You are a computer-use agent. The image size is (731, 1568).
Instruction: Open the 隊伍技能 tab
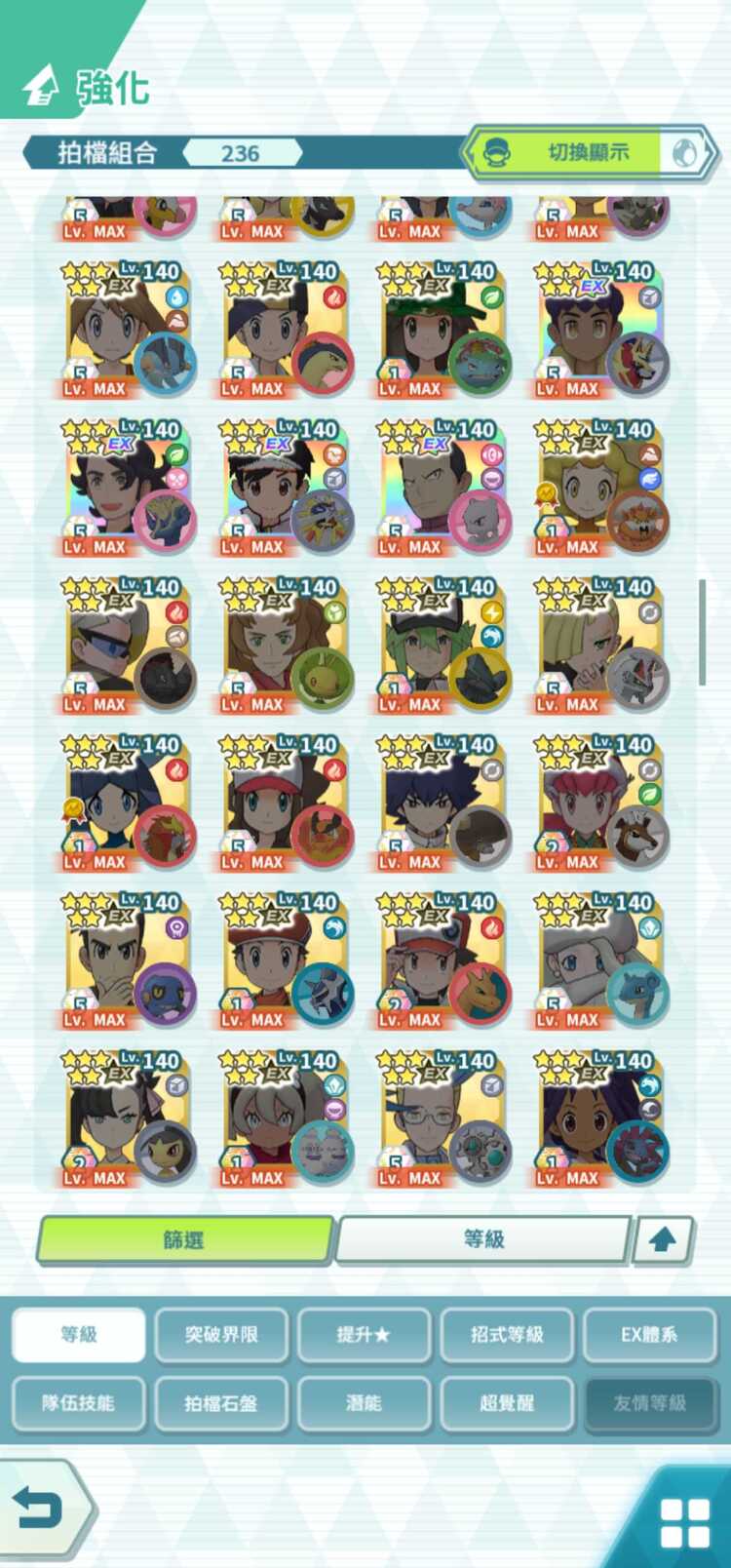(78, 1402)
